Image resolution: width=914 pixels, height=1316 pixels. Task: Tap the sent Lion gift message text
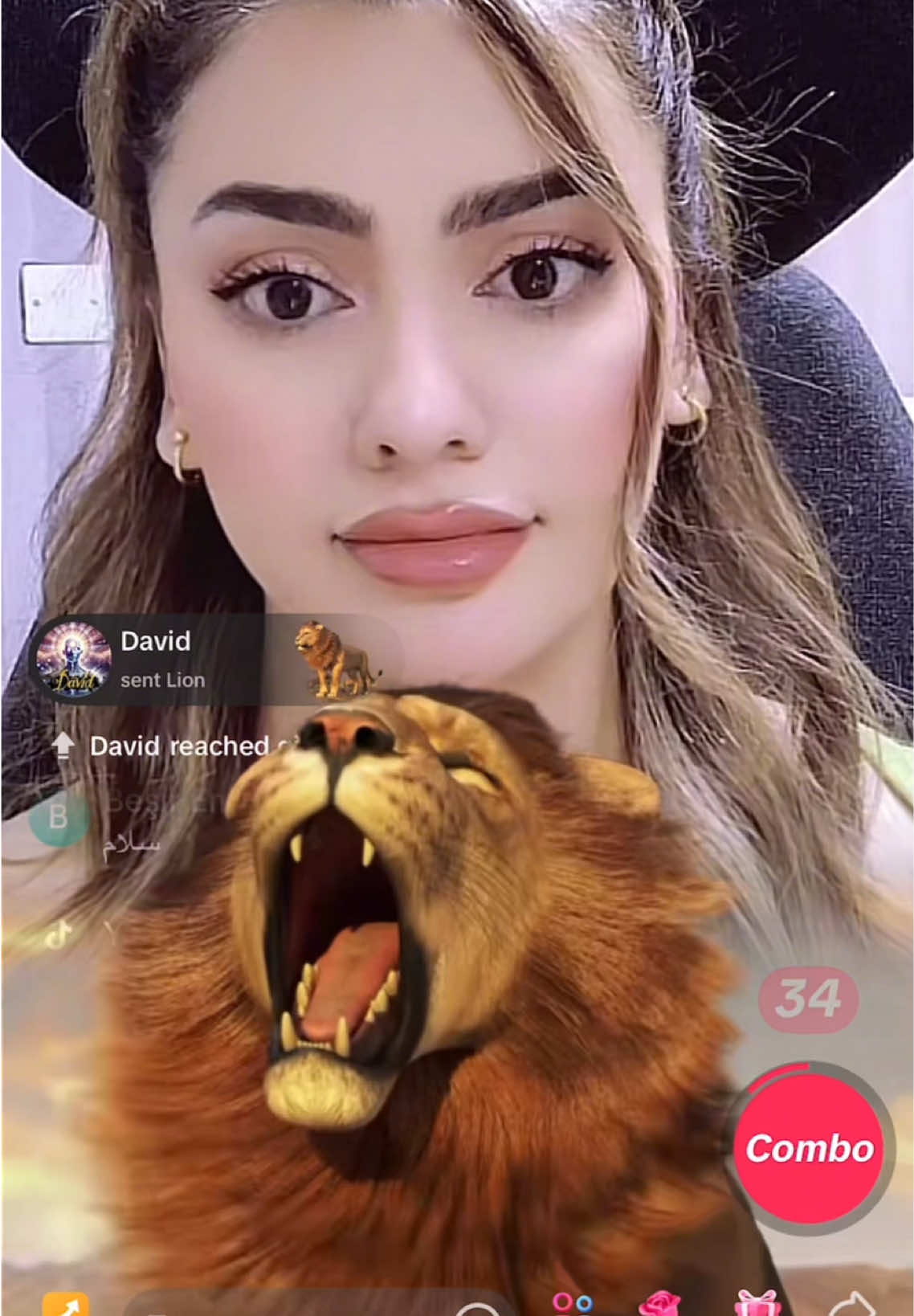tap(164, 680)
